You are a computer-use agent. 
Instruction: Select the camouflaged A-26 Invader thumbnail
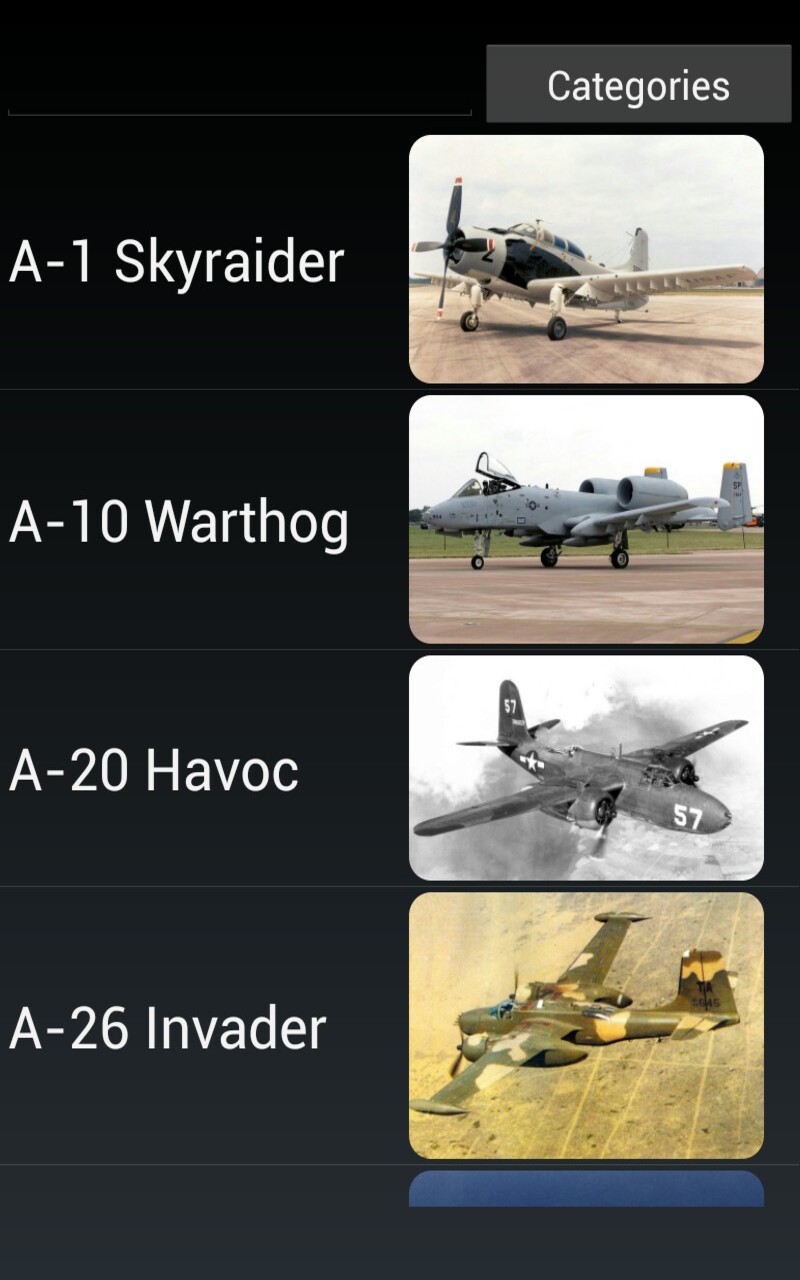click(585, 1024)
